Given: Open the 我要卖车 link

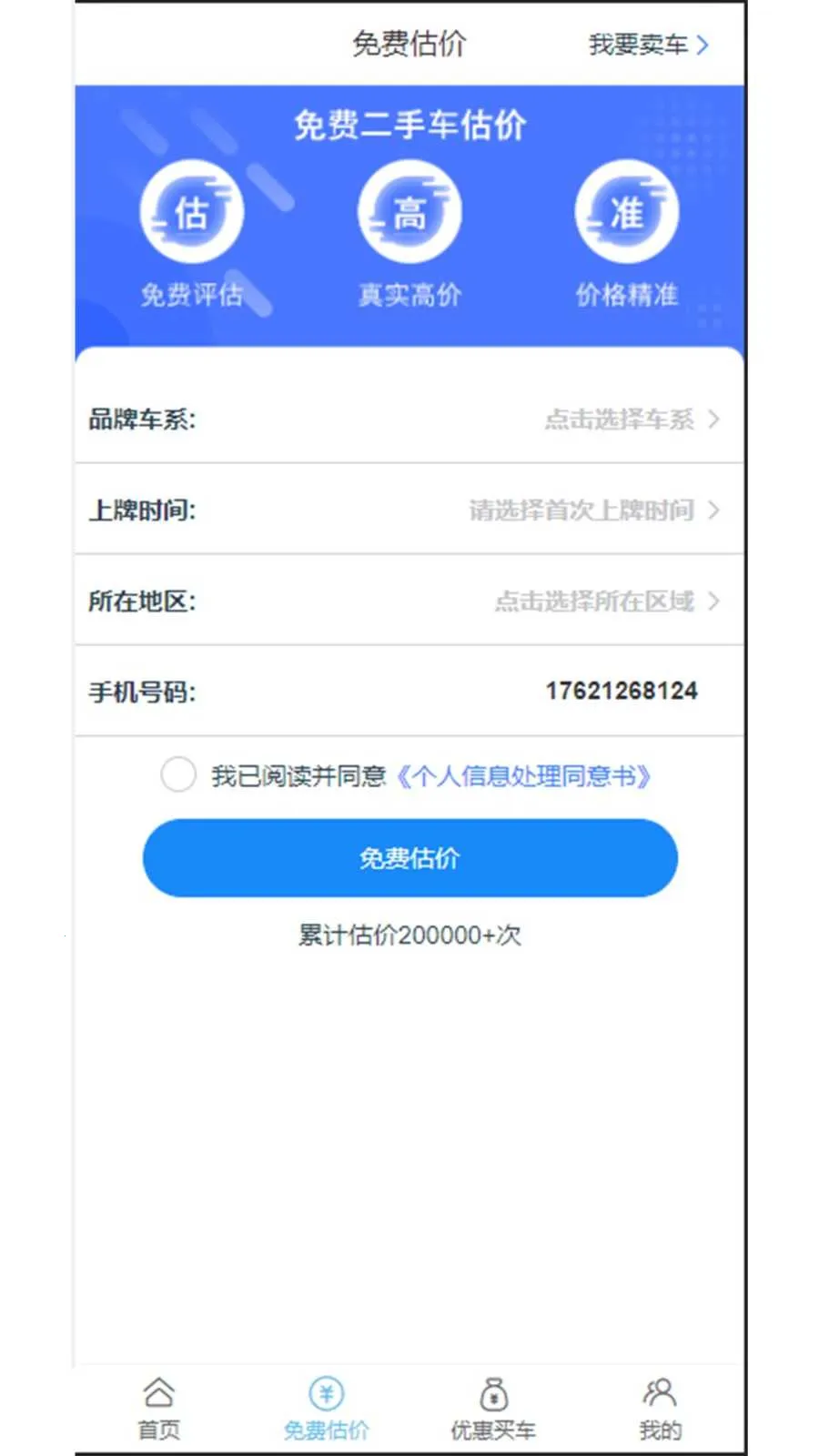Looking at the screenshot, I should point(647,45).
